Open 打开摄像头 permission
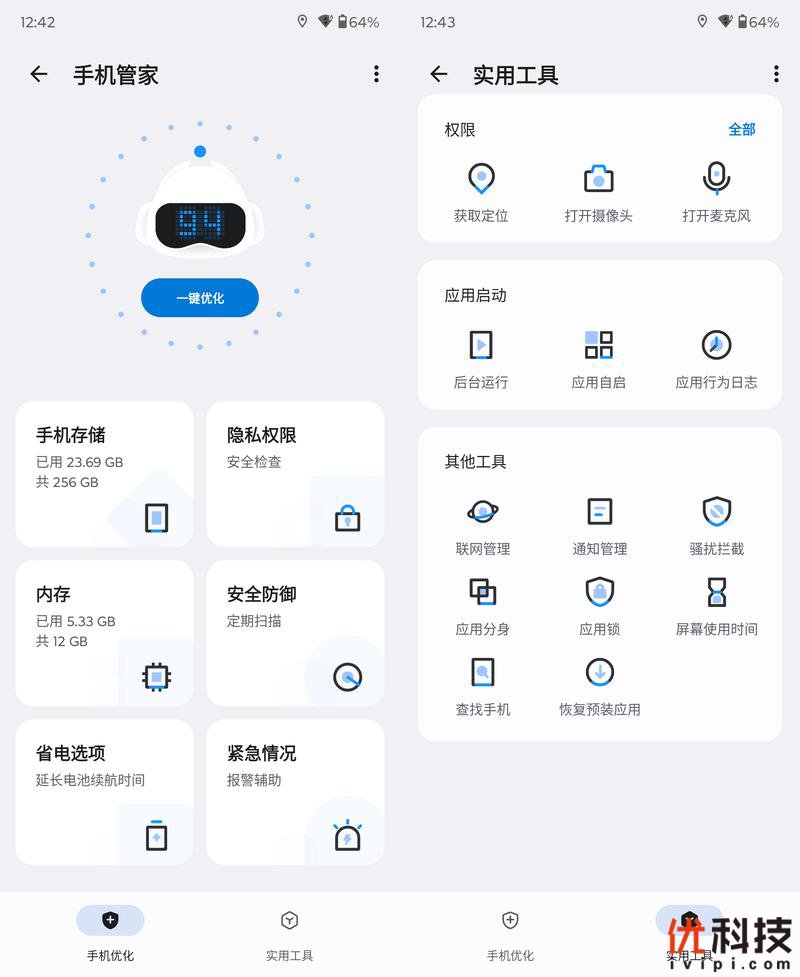The image size is (800, 977). pyautogui.click(x=598, y=193)
